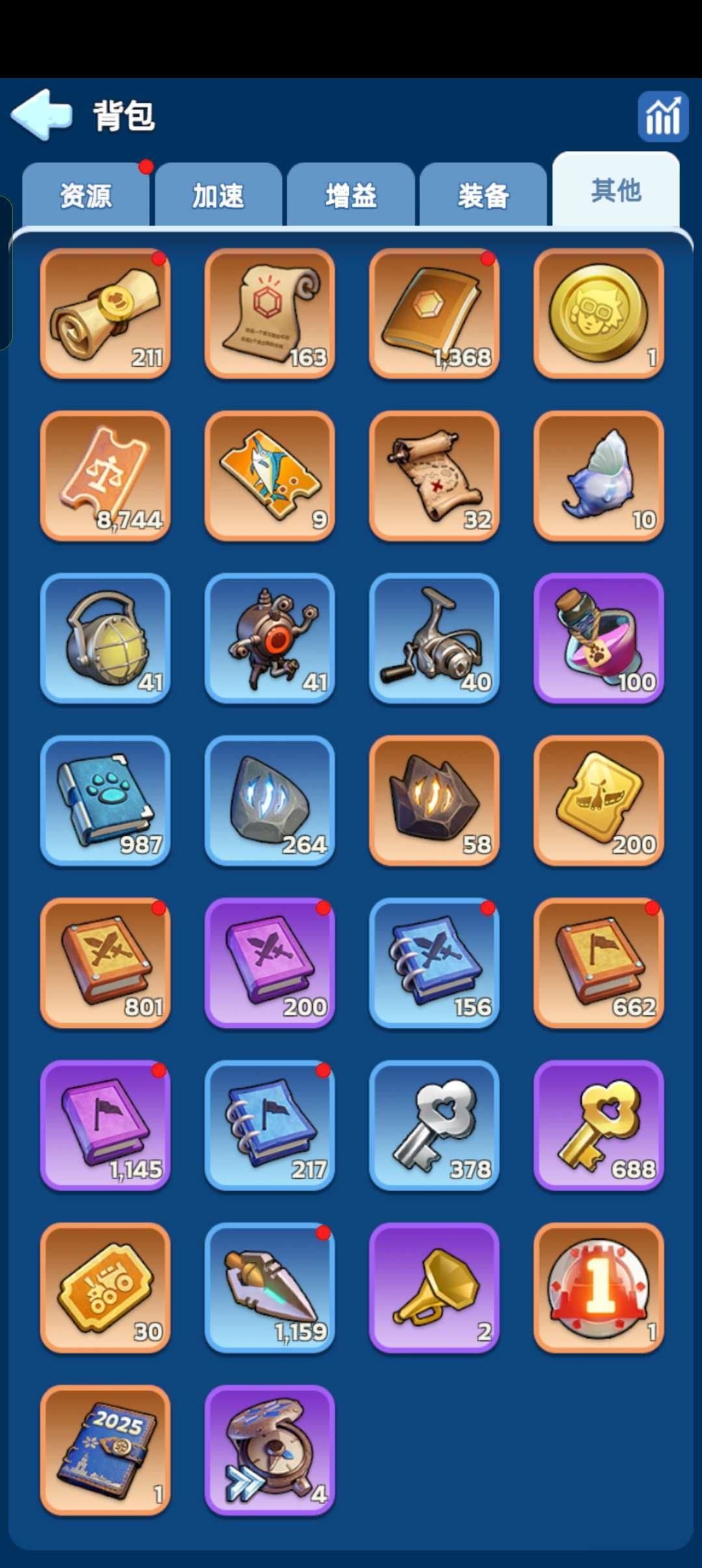702x1568 pixels.
Task: Open the gold coin item with count 1
Action: 599,313
